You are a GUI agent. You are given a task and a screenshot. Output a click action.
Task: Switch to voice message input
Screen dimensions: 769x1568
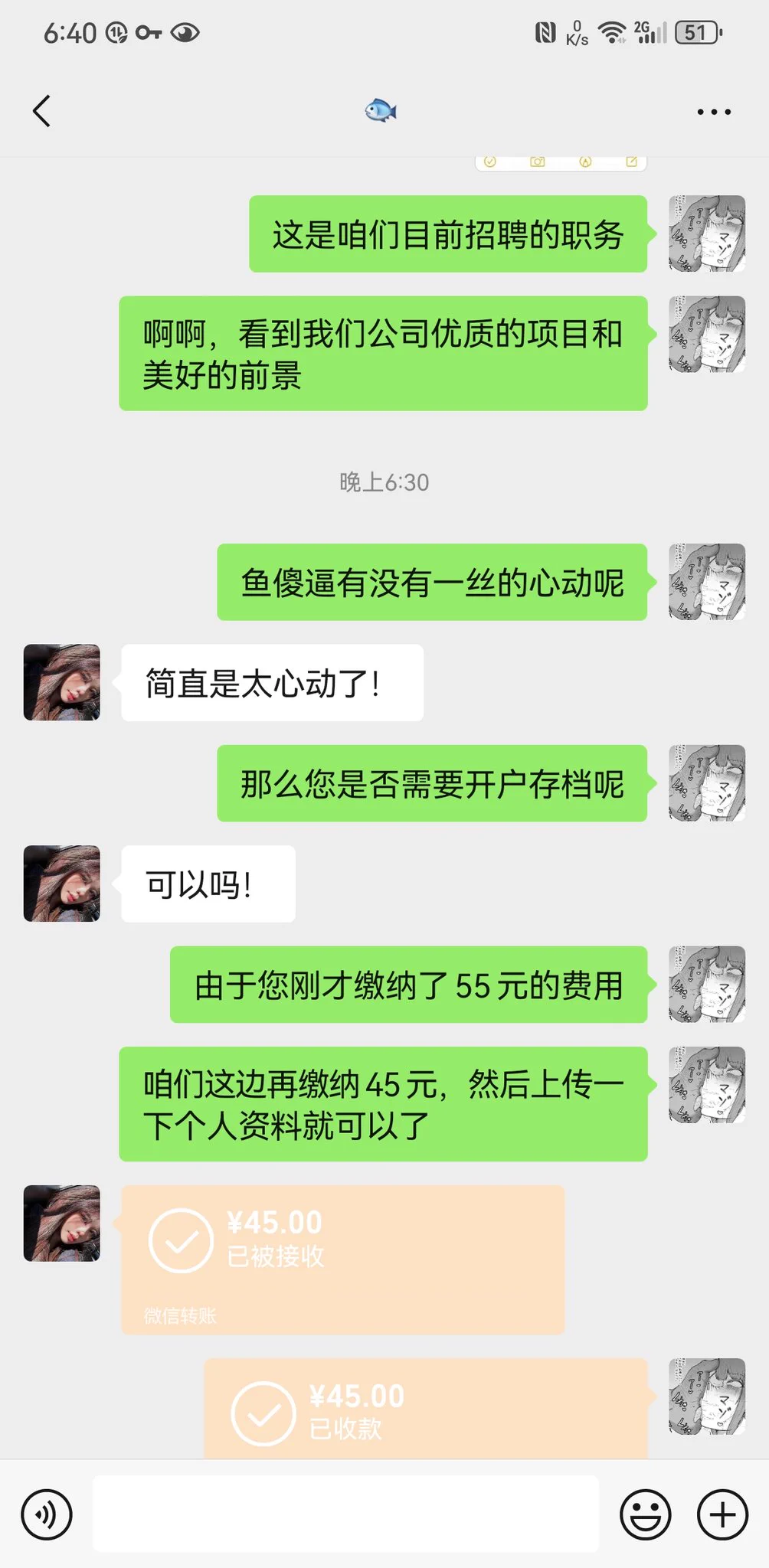coord(47,1514)
